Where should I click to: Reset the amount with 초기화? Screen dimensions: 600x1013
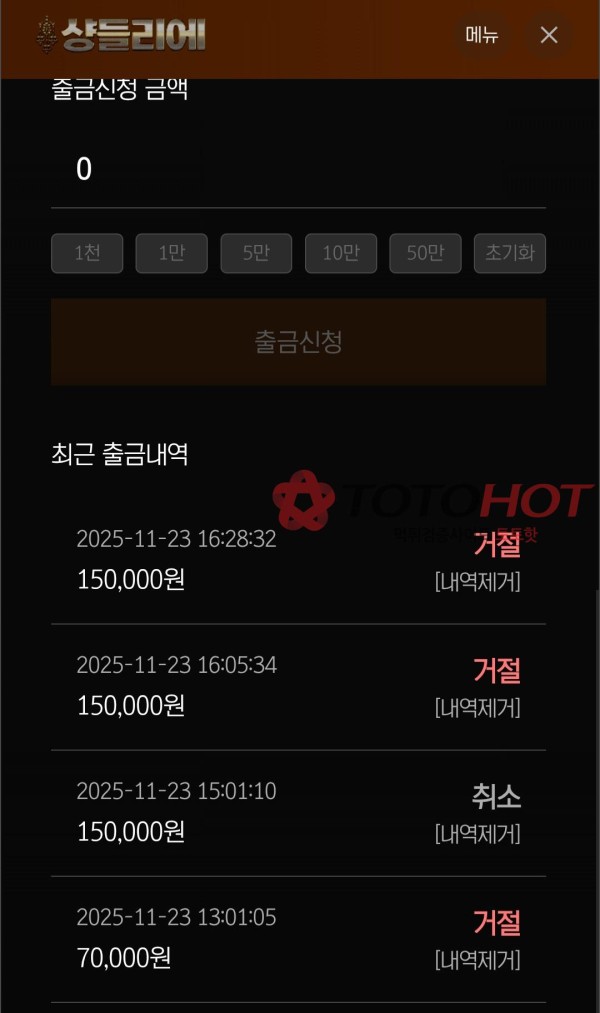tap(509, 253)
